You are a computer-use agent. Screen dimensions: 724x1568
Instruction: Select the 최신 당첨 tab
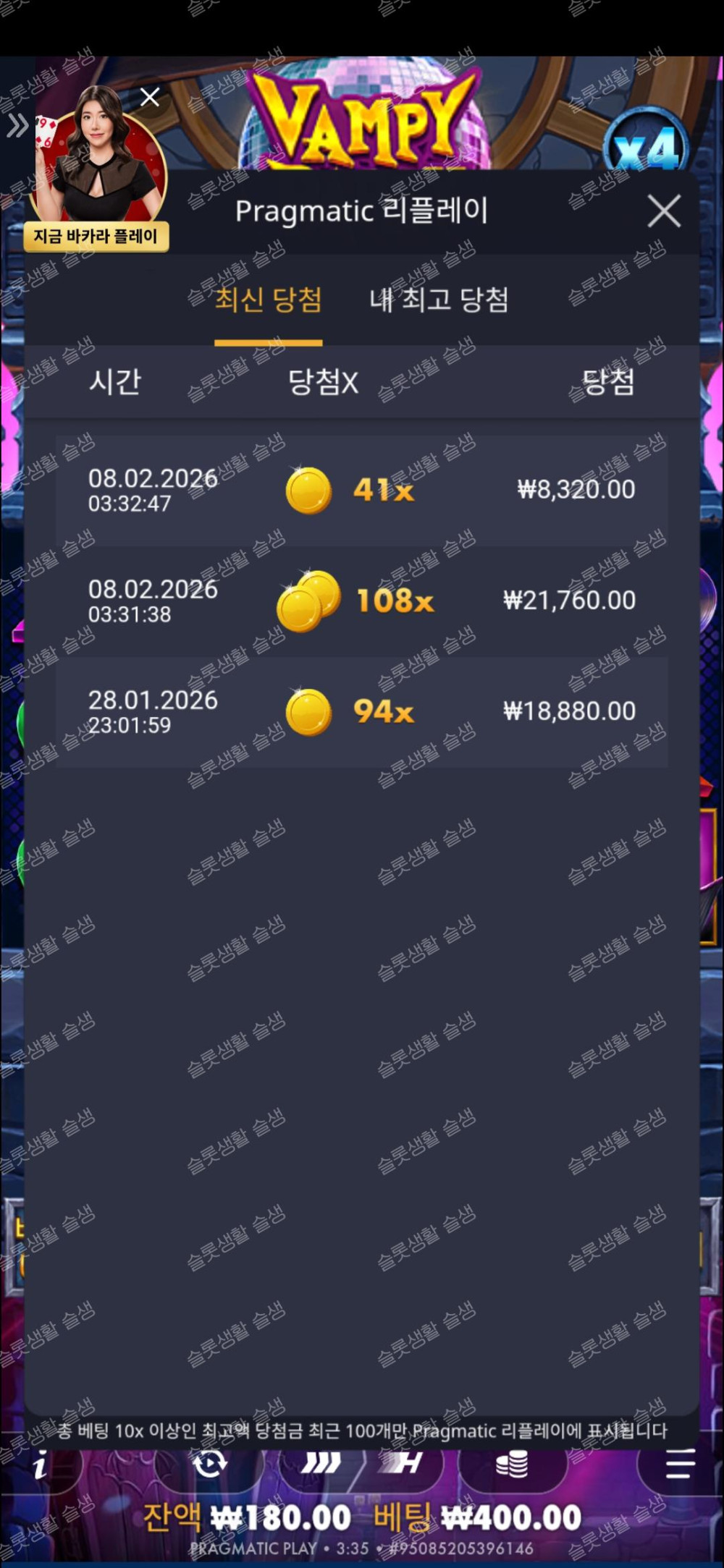tap(268, 300)
